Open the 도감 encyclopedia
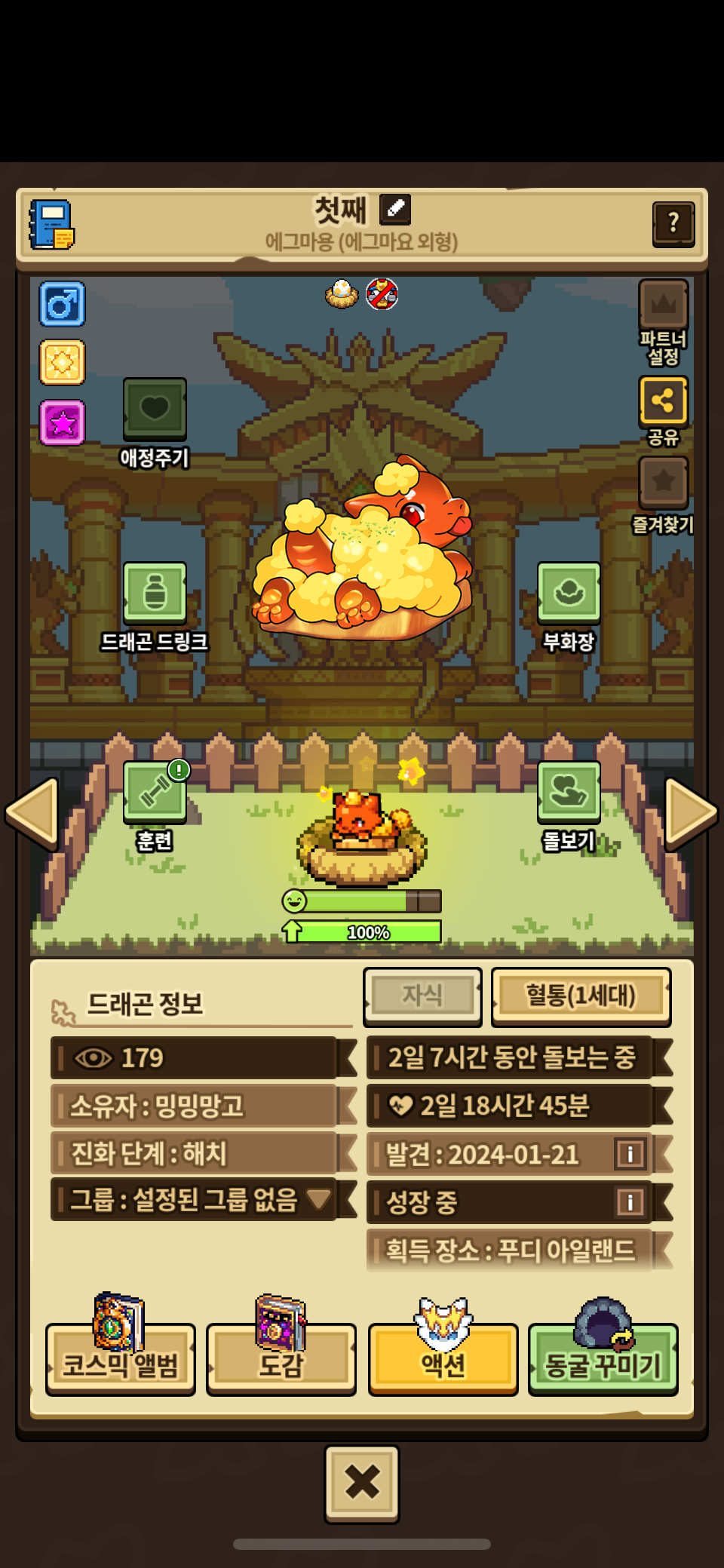Image resolution: width=724 pixels, height=1568 pixels. [x=281, y=1358]
